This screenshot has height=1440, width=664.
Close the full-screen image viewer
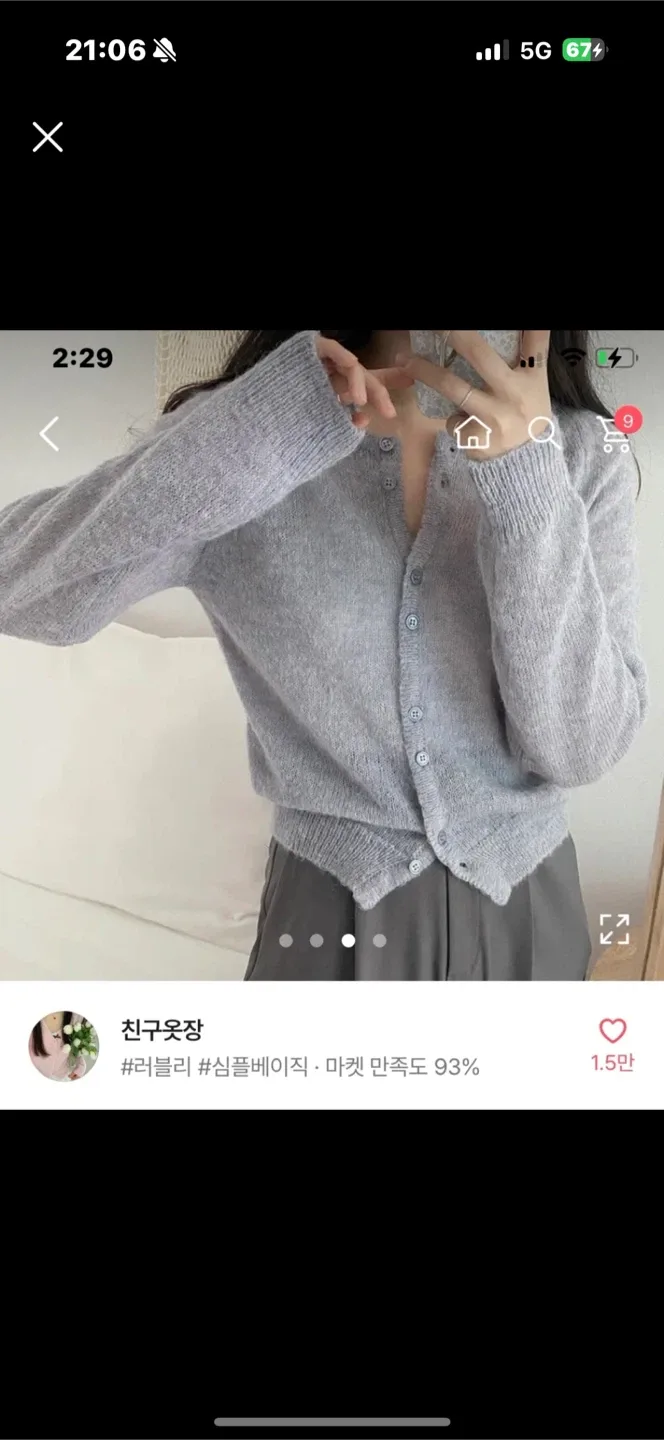47,137
